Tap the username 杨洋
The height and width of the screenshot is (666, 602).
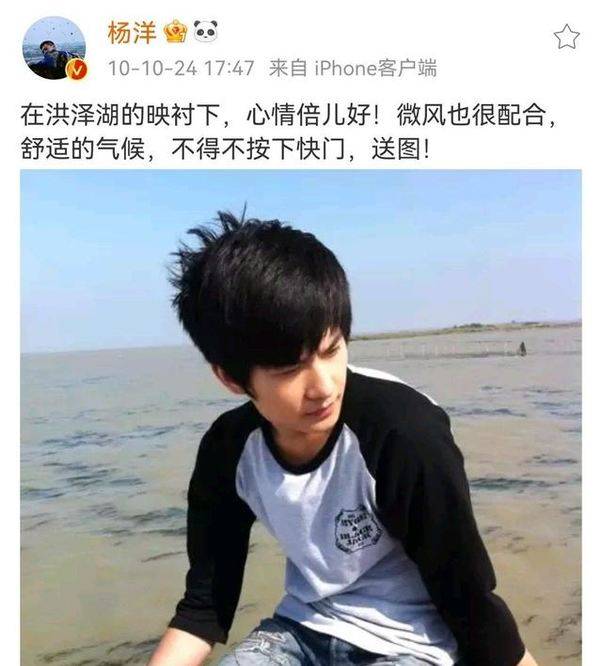click(131, 32)
